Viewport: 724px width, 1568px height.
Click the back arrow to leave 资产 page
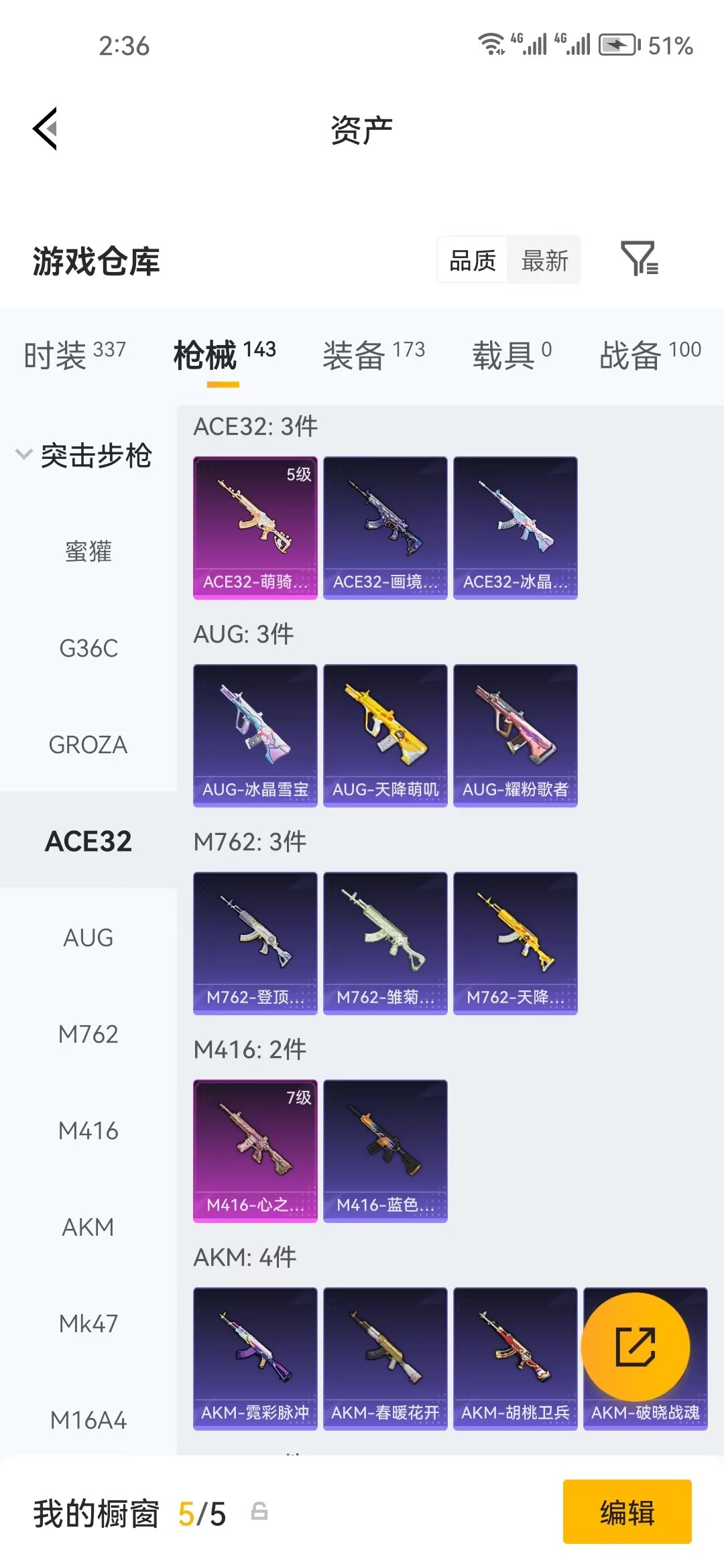click(45, 130)
